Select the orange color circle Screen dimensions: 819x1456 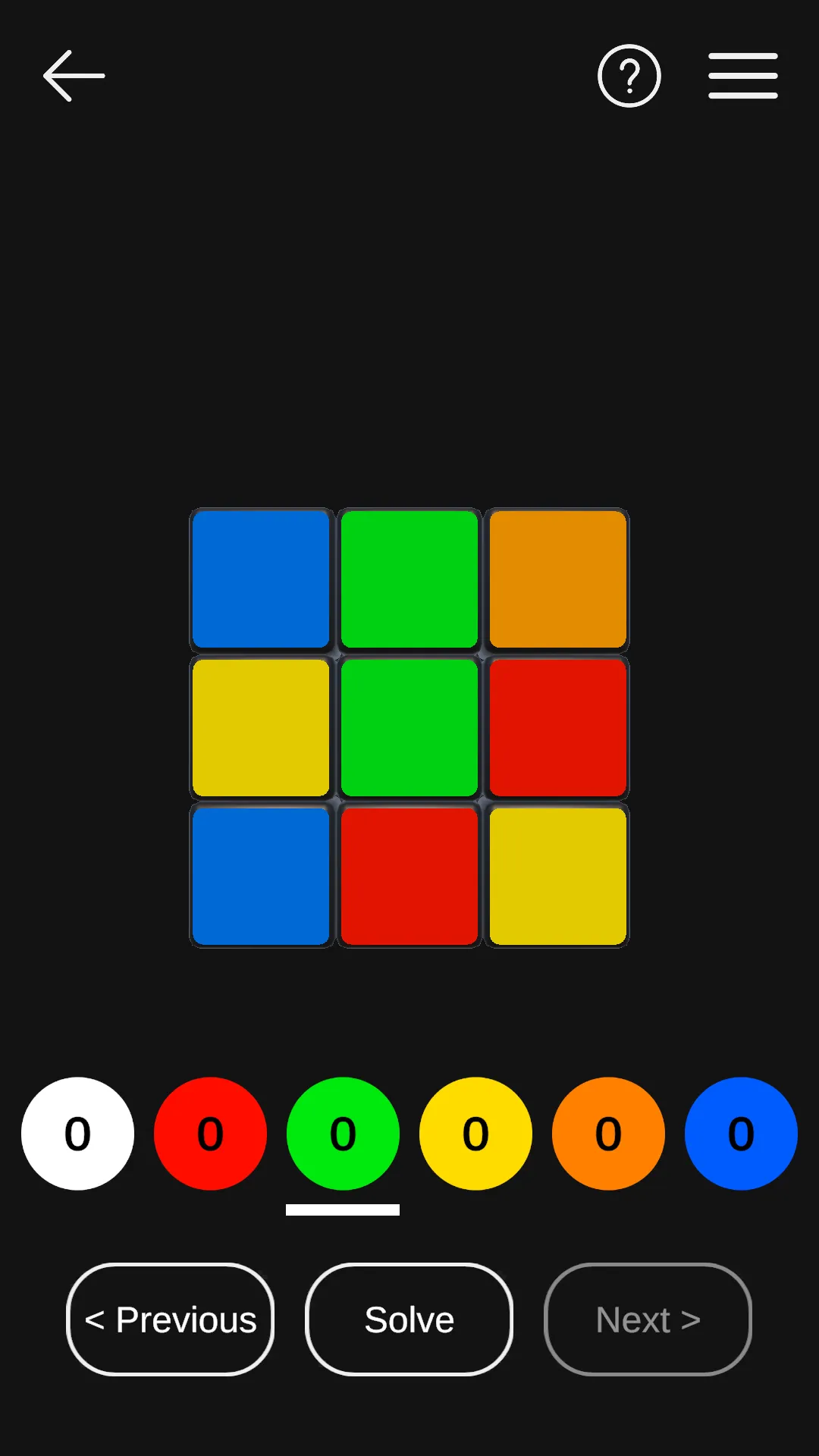click(608, 1133)
